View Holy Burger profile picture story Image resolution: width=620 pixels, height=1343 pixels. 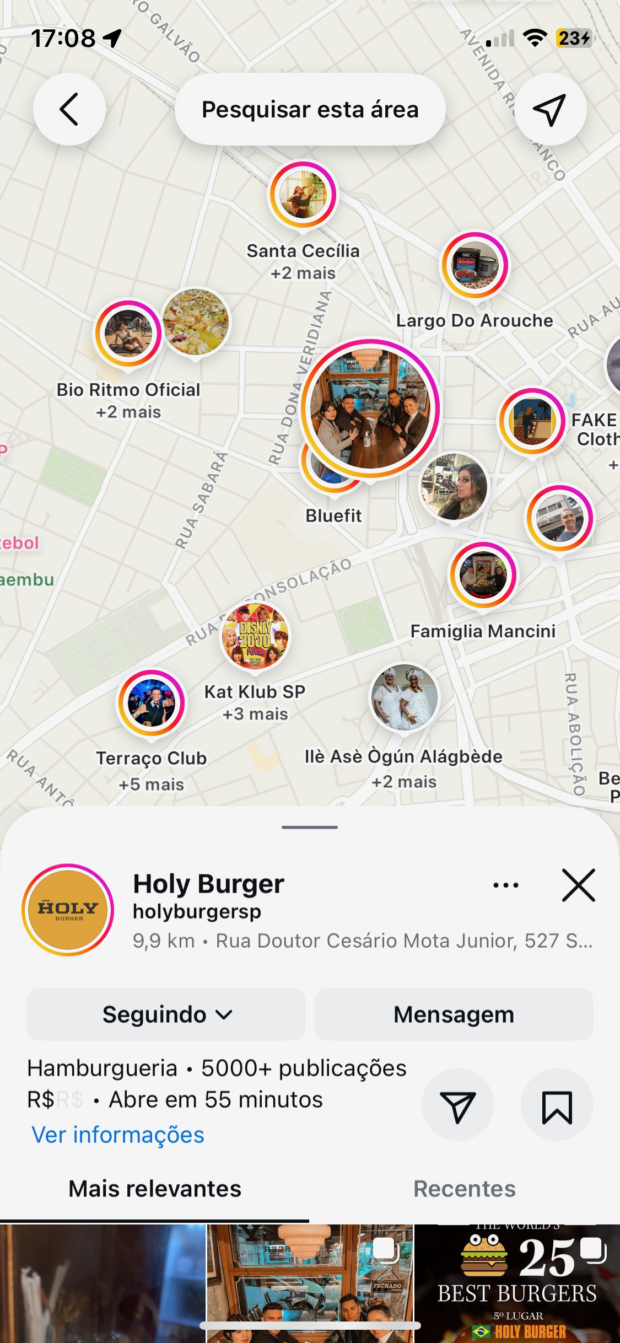click(68, 909)
